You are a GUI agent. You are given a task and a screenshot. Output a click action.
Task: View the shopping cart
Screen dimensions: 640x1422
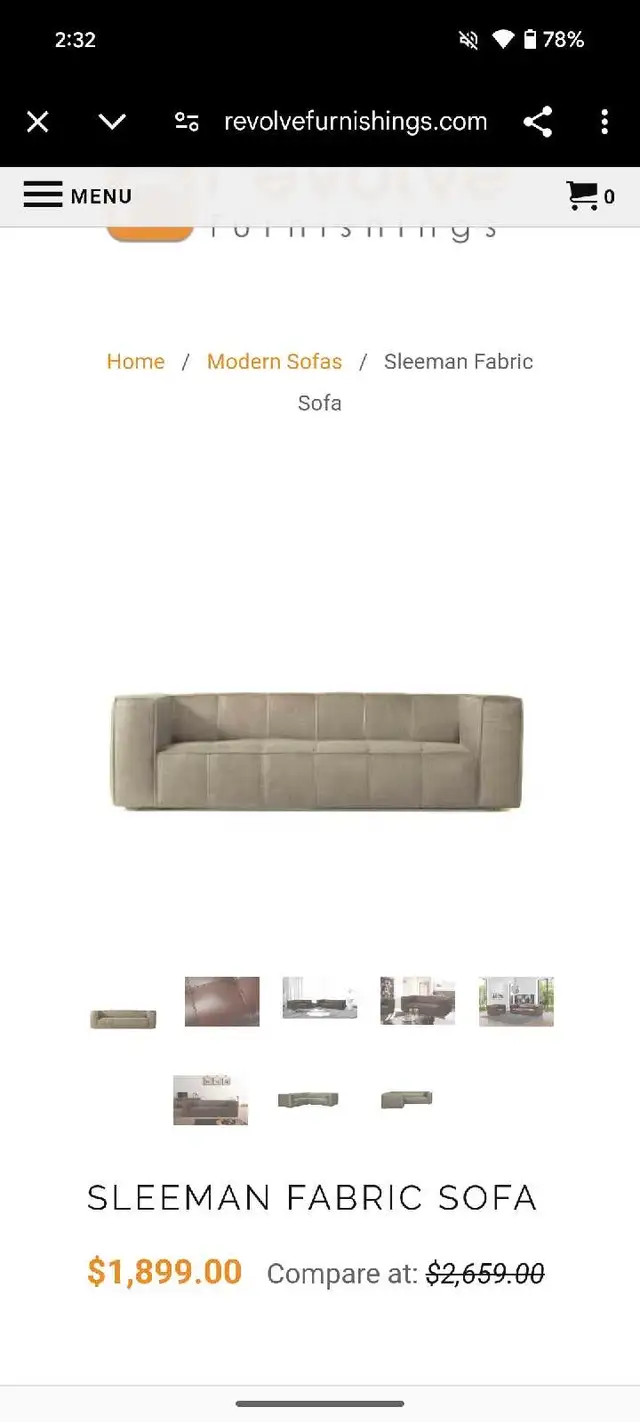[591, 196]
